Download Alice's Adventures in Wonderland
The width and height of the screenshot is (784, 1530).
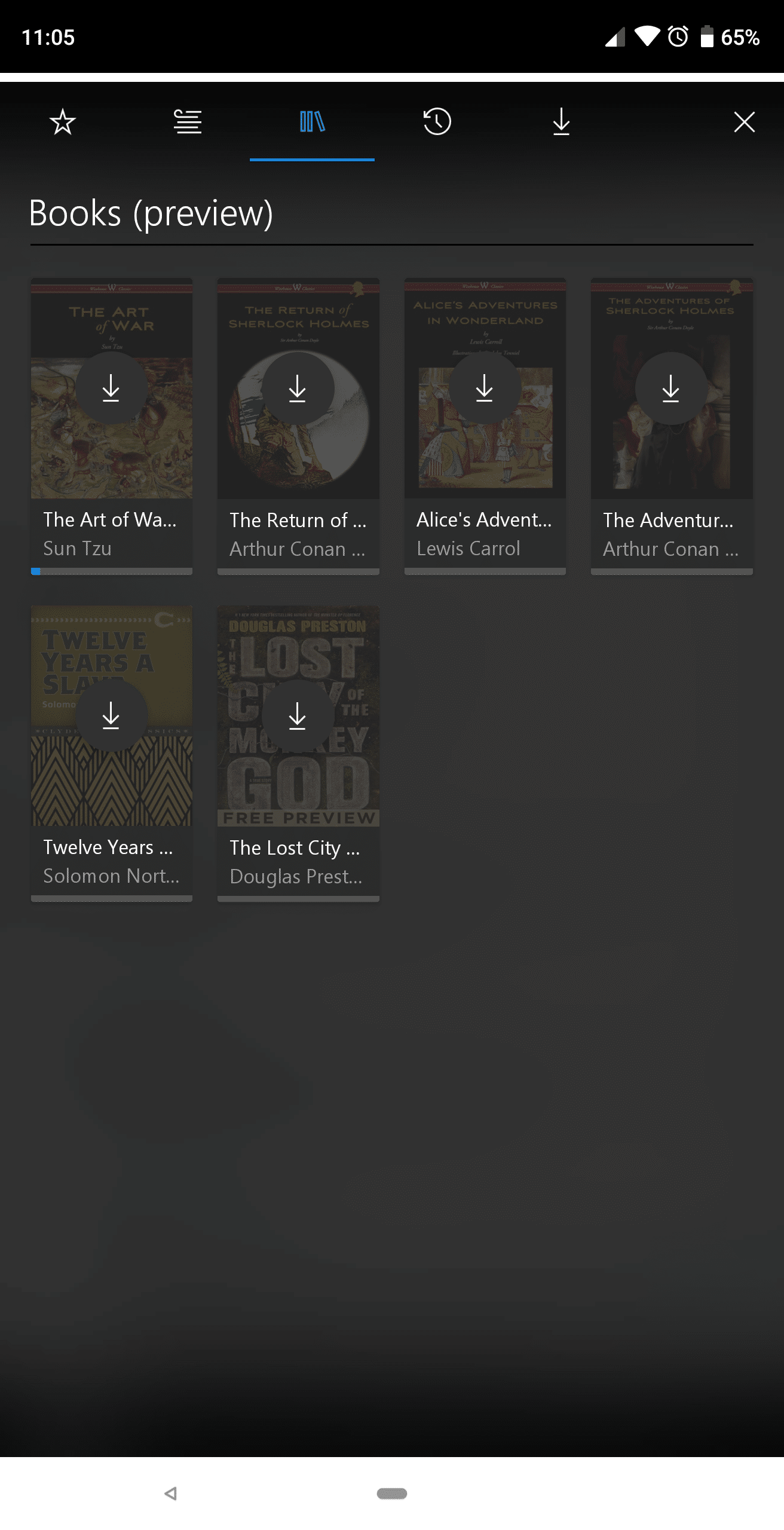click(485, 388)
